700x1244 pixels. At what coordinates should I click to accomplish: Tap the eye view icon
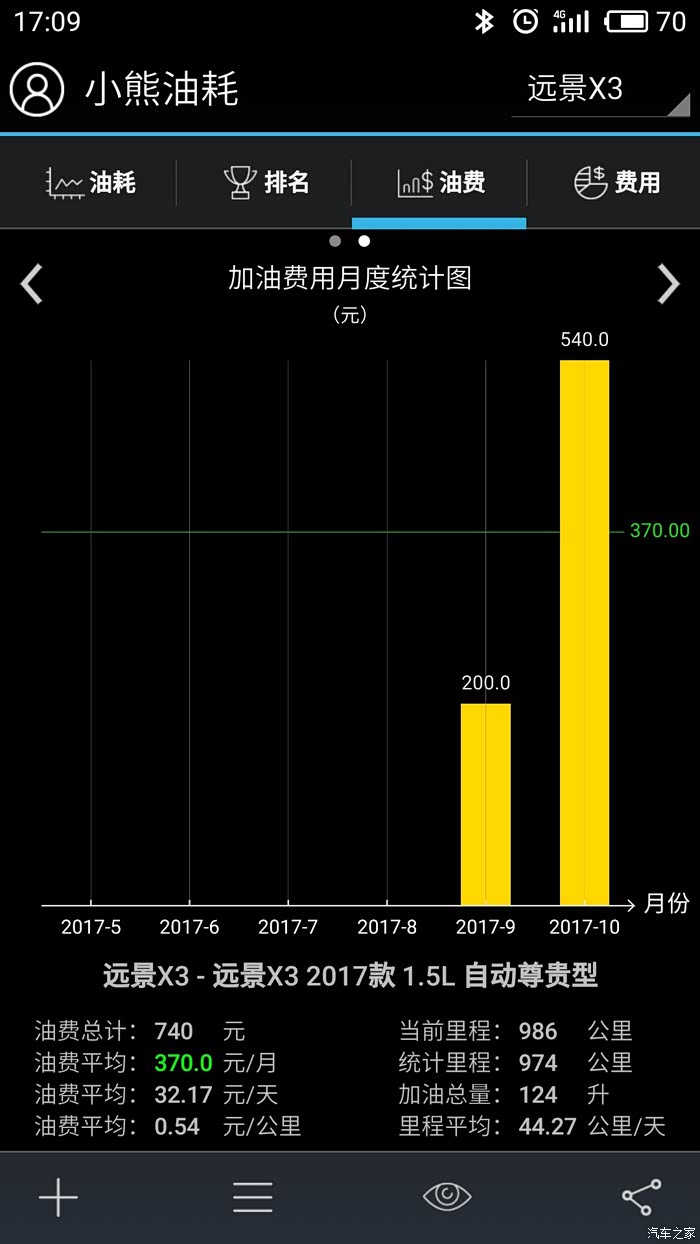tap(447, 1196)
